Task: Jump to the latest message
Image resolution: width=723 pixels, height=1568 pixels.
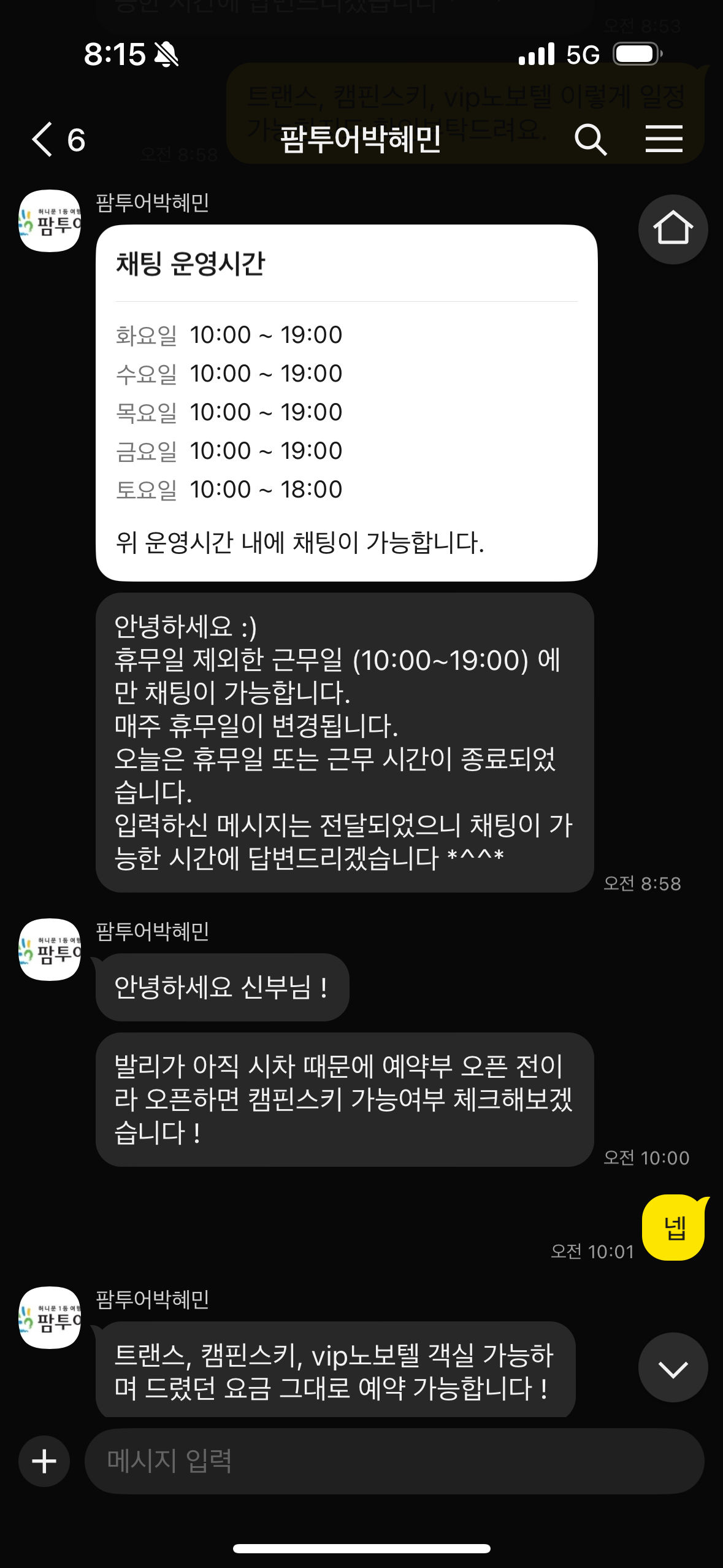Action: 673,1367
